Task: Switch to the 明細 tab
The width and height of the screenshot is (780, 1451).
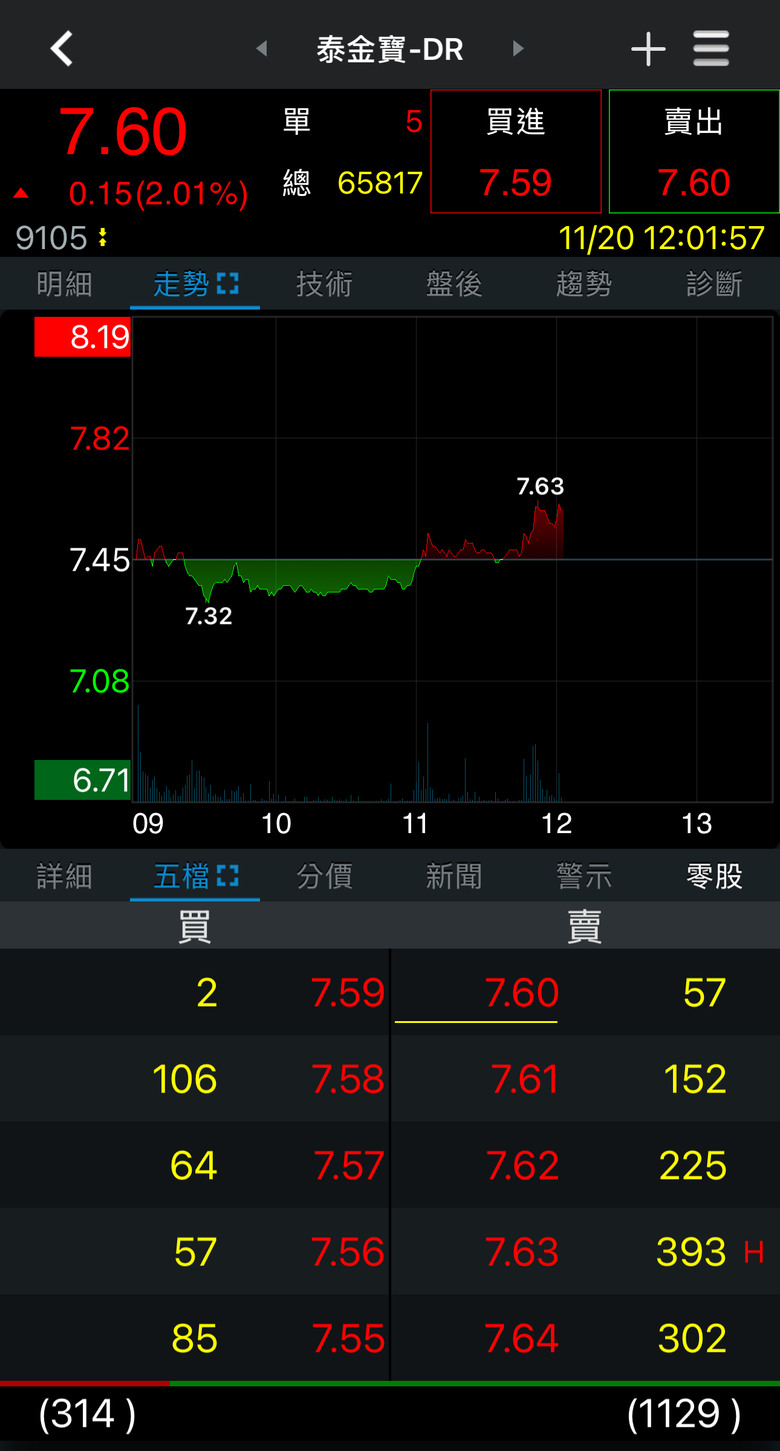Action: tap(65, 284)
